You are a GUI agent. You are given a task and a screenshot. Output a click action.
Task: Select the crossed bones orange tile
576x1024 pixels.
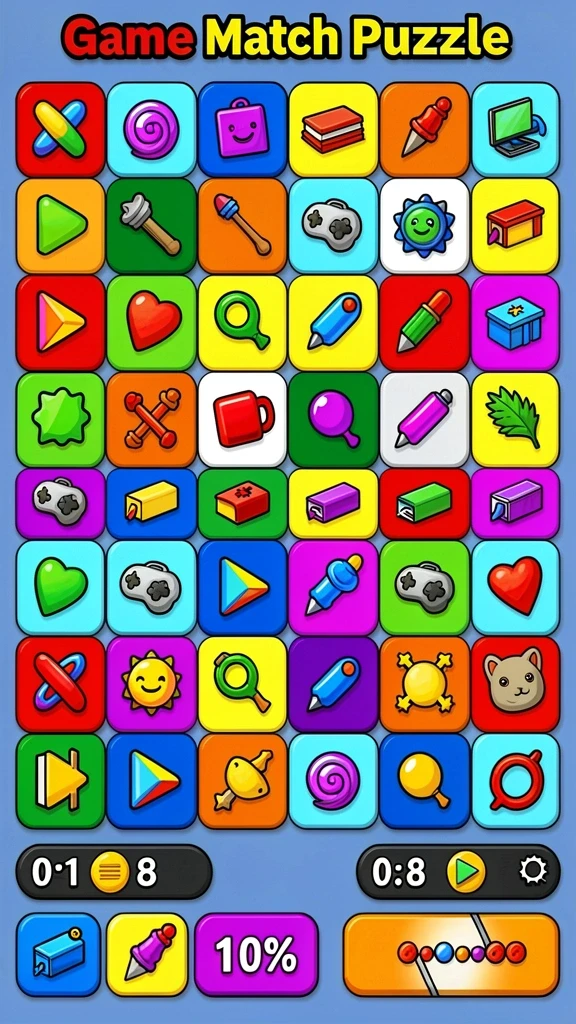(152, 419)
